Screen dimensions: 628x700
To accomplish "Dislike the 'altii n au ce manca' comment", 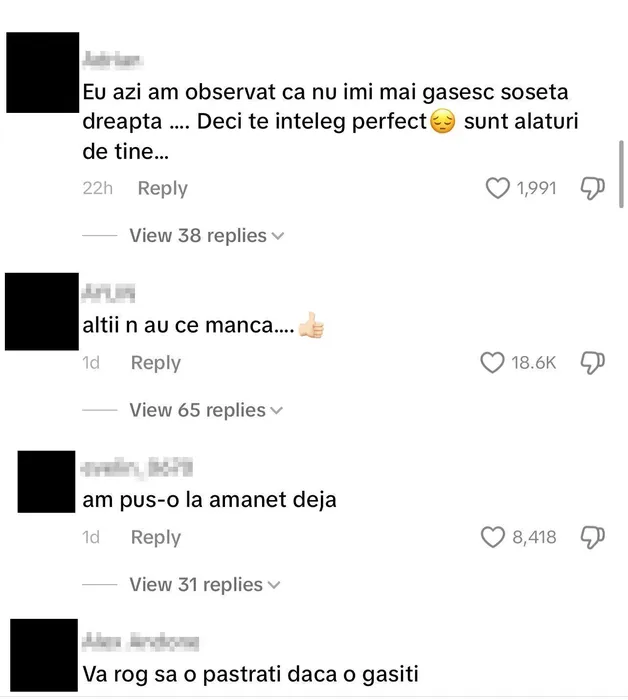I will 593,363.
